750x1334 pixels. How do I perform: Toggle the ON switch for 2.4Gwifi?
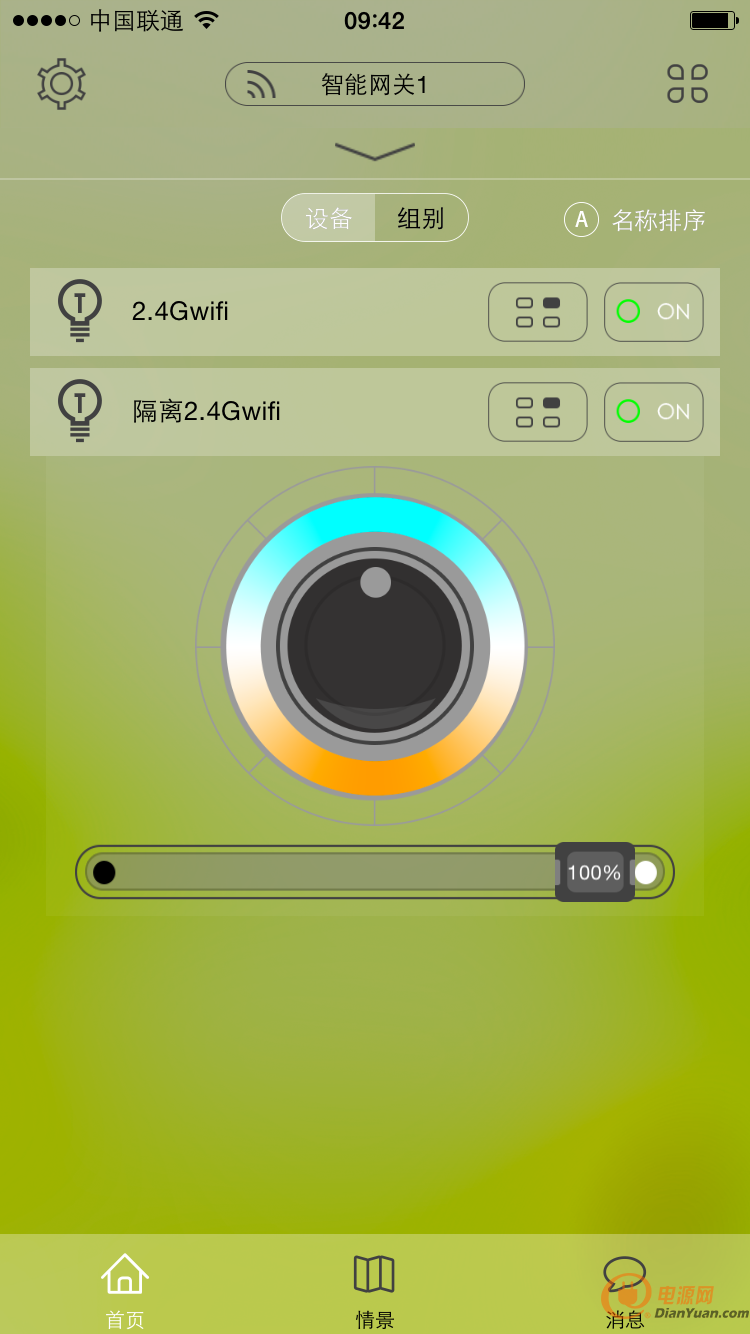click(654, 312)
